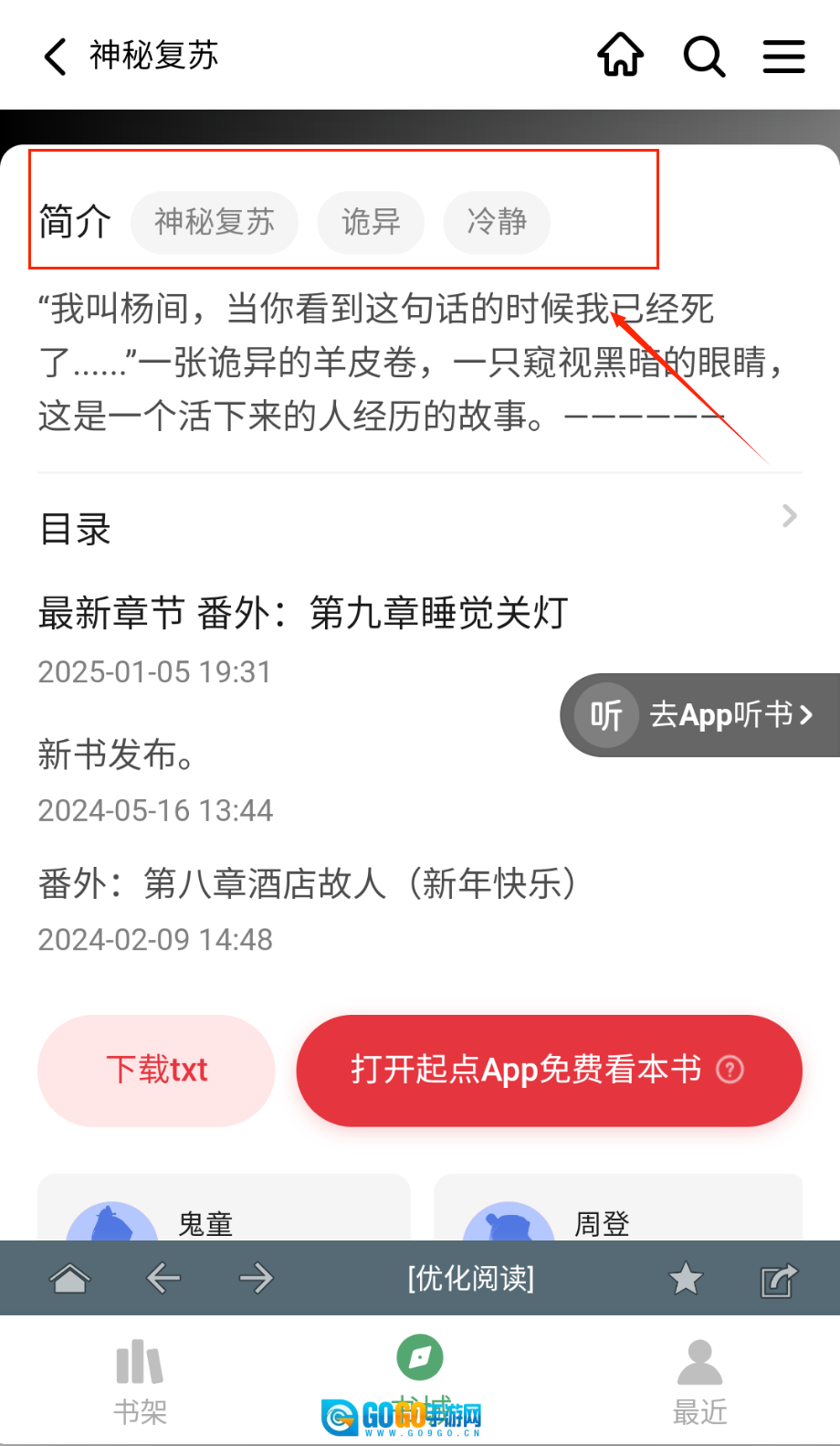The height and width of the screenshot is (1446, 840).
Task: Switch to the 最近 tab
Action: tap(699, 1381)
